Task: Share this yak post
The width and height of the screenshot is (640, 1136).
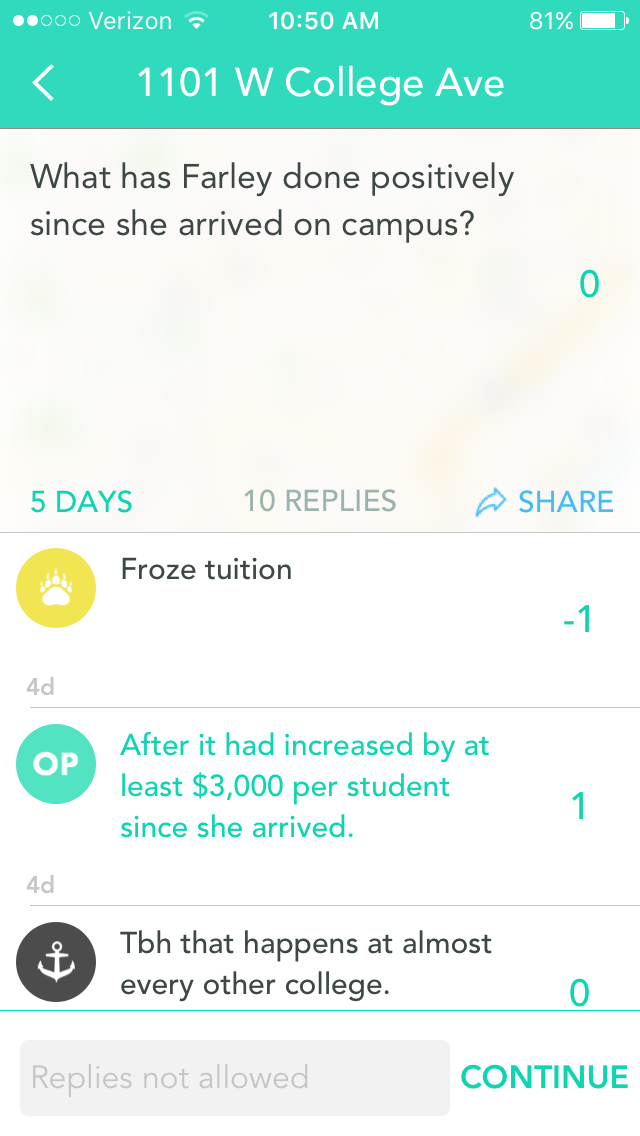Action: point(545,502)
